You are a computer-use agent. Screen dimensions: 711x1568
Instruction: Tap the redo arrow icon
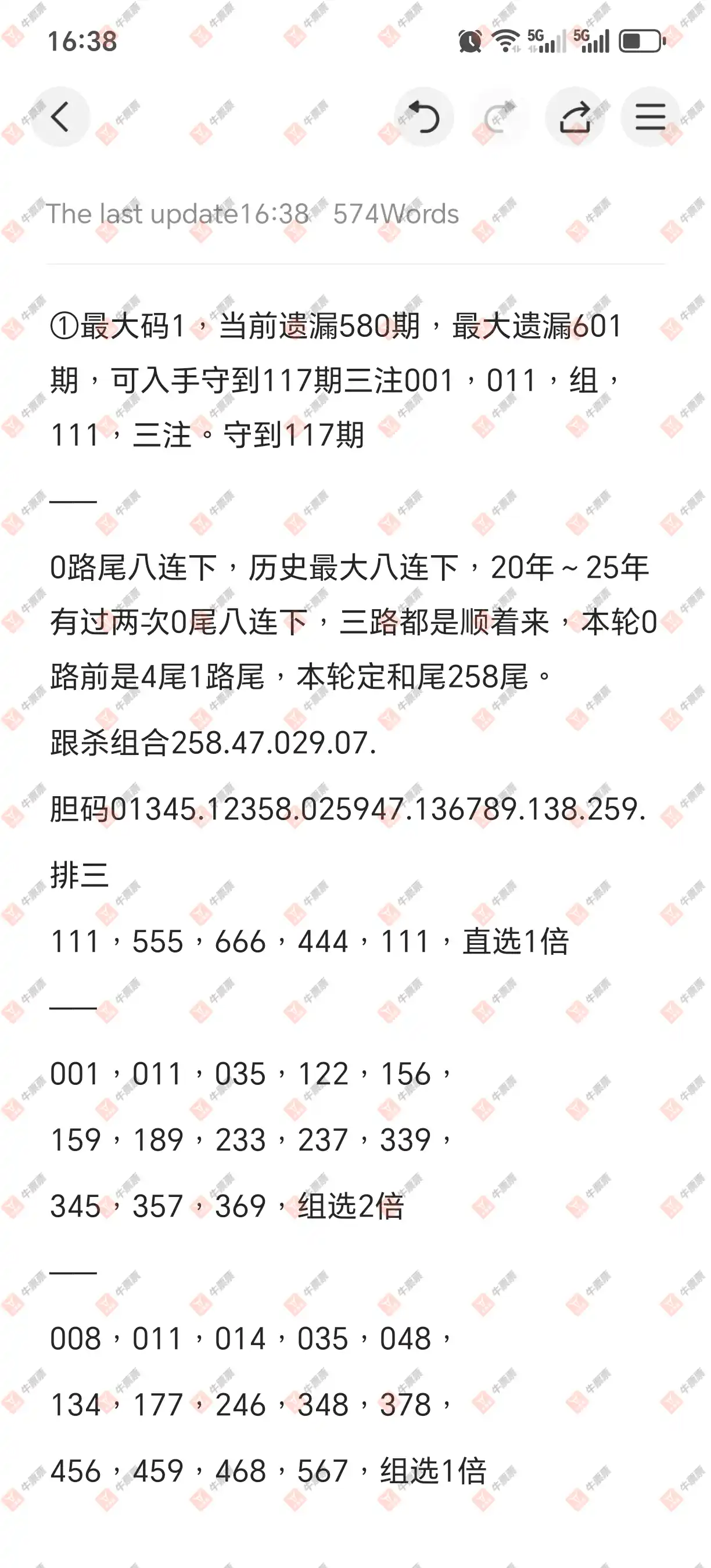coord(499,117)
